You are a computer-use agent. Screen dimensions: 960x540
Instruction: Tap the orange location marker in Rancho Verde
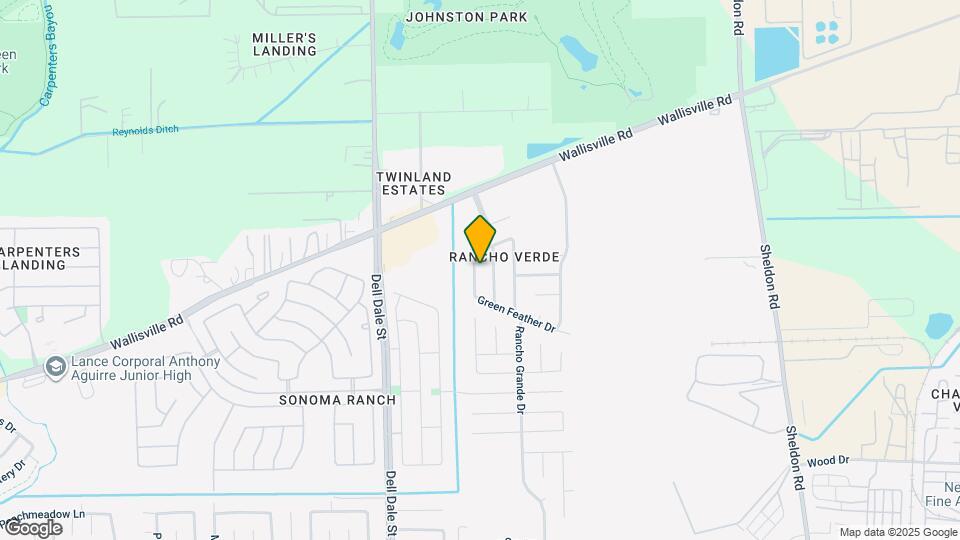480,239
